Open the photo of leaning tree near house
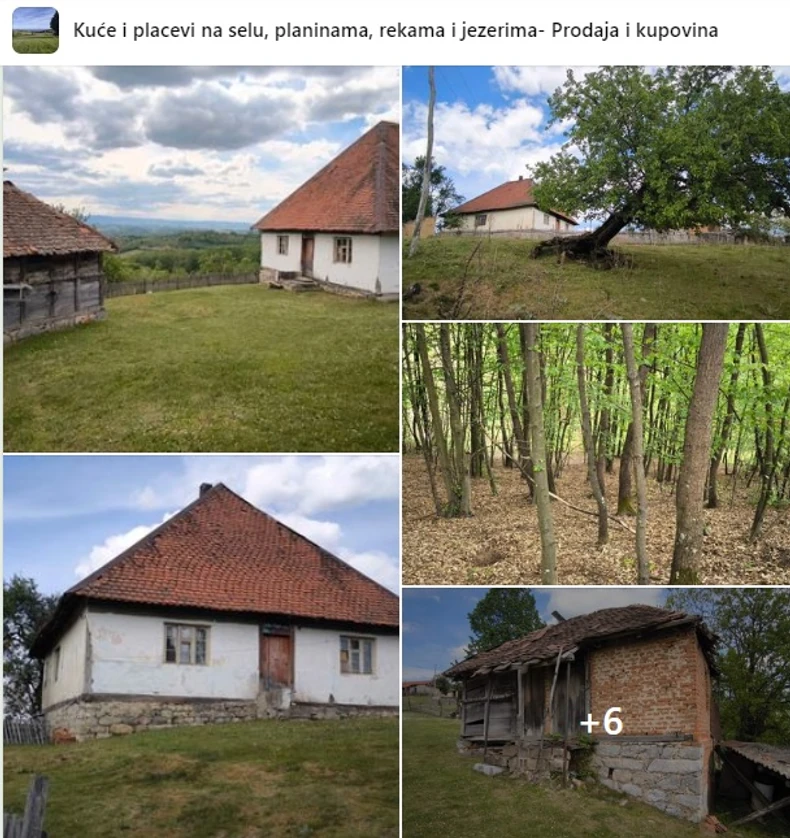Viewport: 790px width, 838px height. (x=596, y=193)
